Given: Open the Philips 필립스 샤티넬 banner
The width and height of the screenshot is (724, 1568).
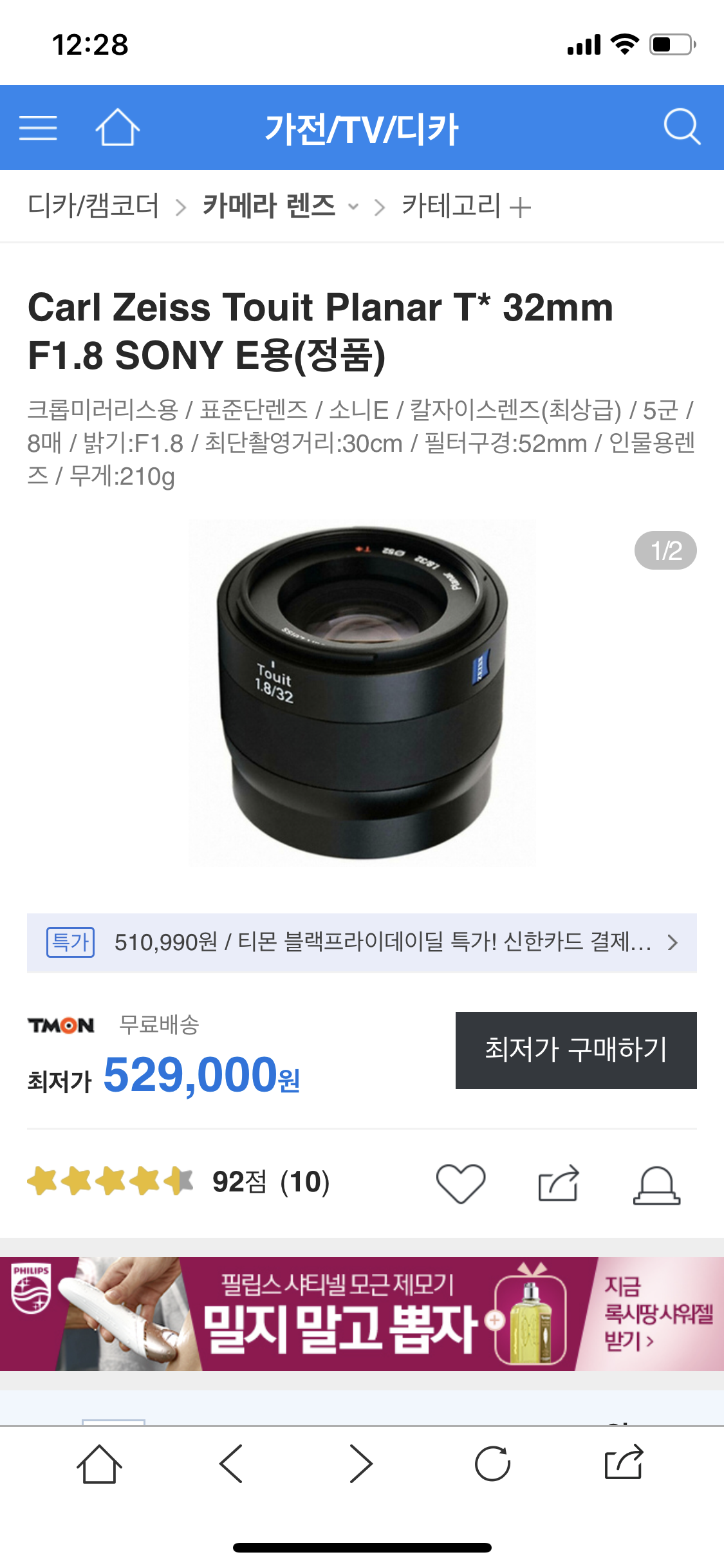Looking at the screenshot, I should click(x=362, y=1314).
